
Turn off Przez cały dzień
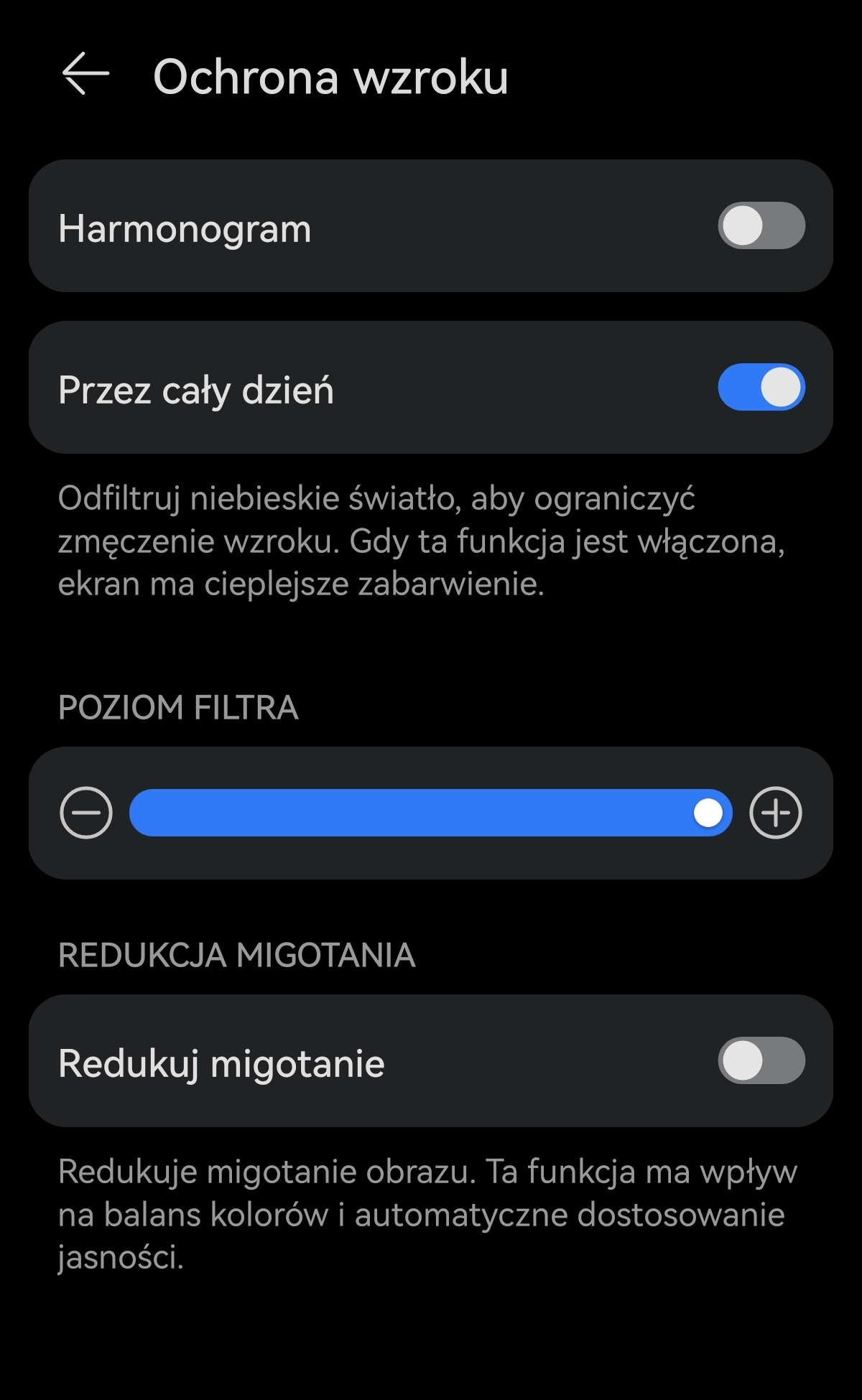[x=761, y=388]
